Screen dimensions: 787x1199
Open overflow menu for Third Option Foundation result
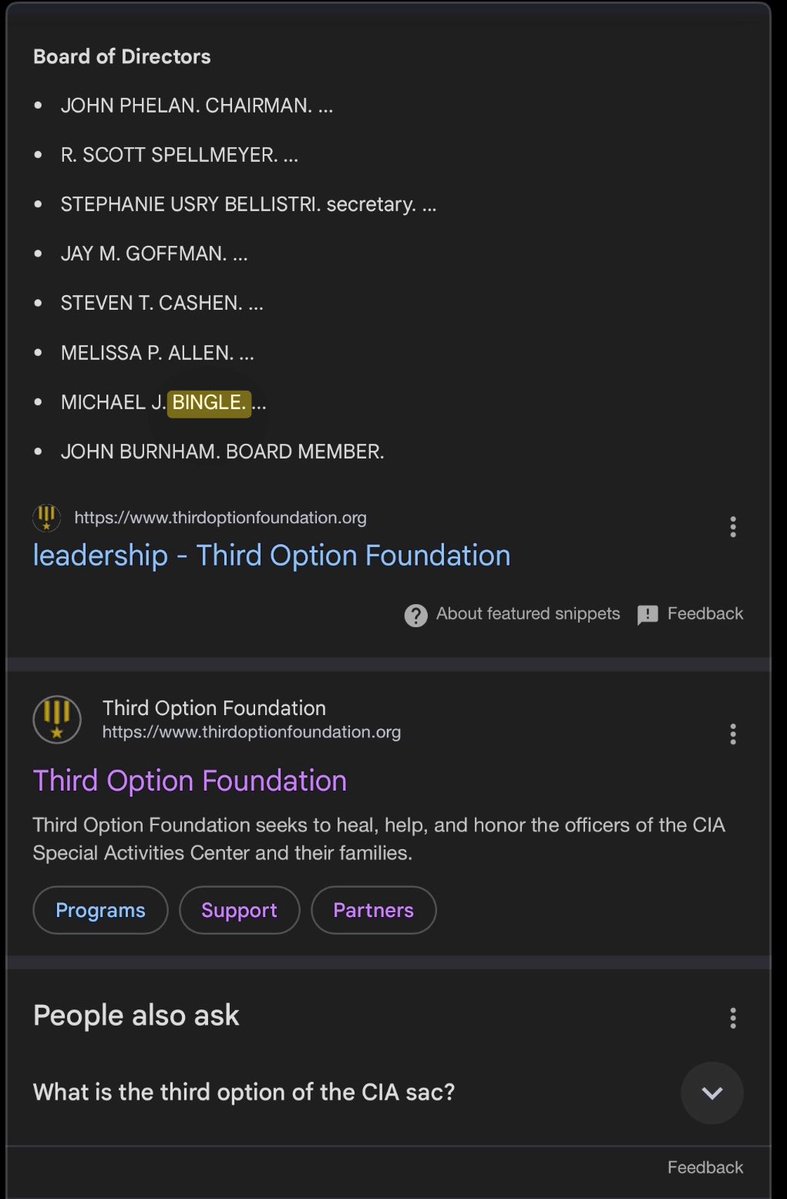[x=733, y=735]
